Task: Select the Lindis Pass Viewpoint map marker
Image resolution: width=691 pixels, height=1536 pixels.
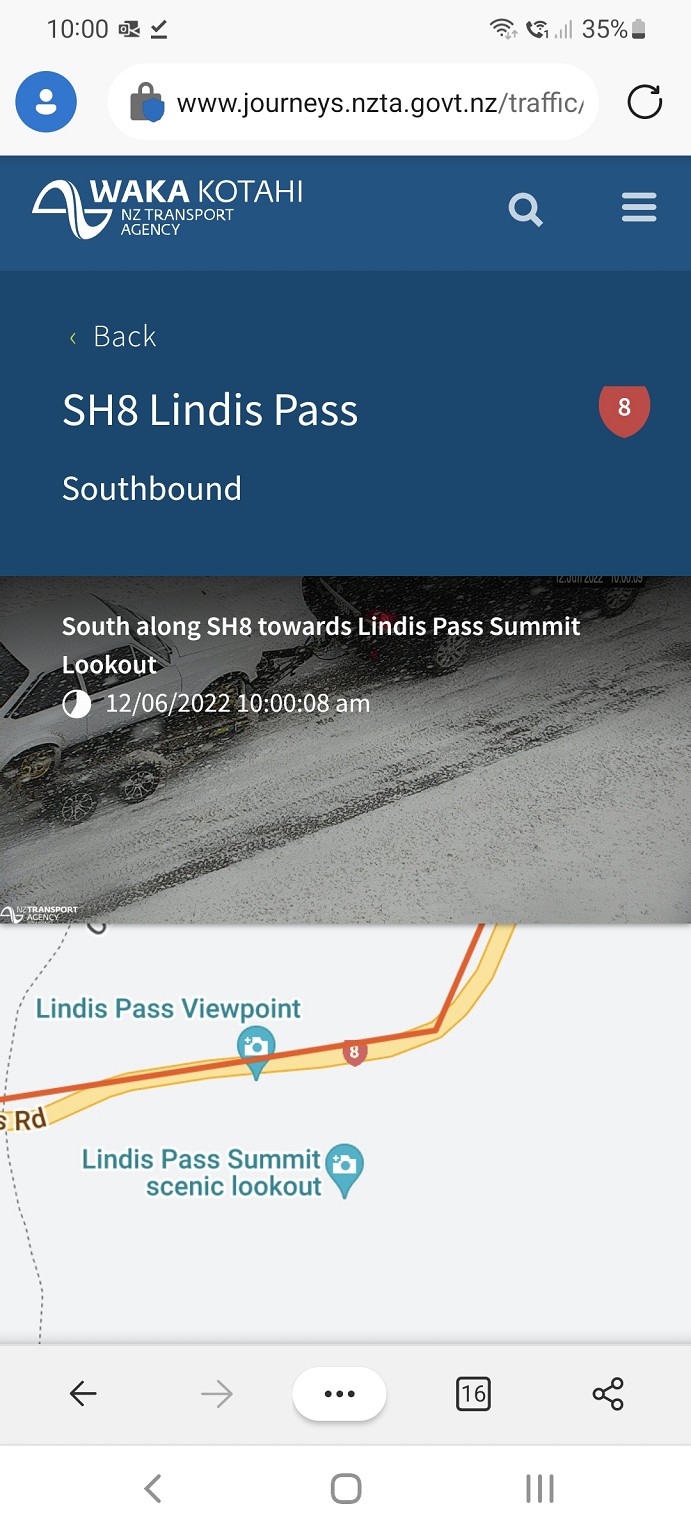Action: pyautogui.click(x=256, y=1049)
